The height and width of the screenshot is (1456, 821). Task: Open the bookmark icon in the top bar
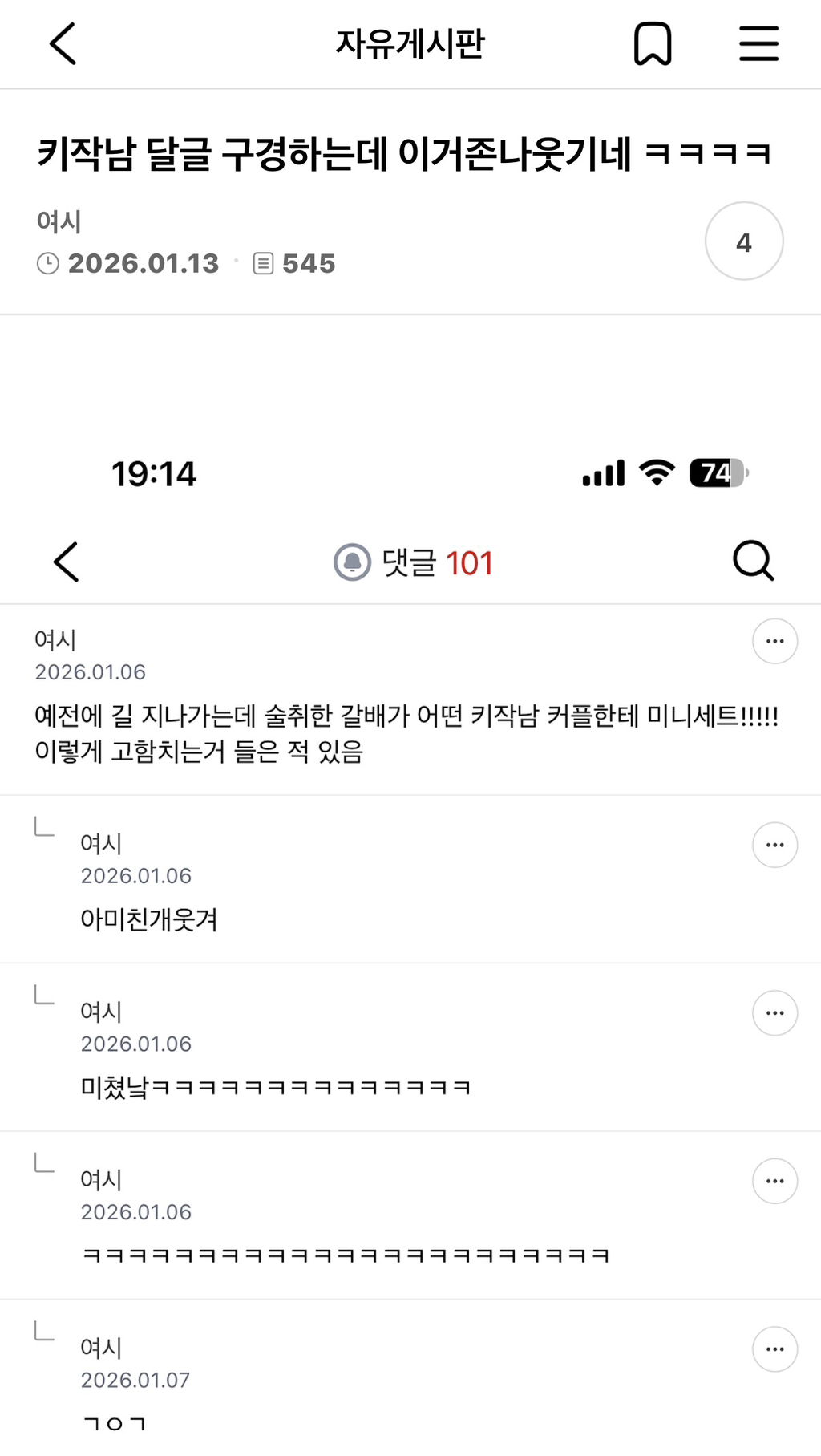653,46
